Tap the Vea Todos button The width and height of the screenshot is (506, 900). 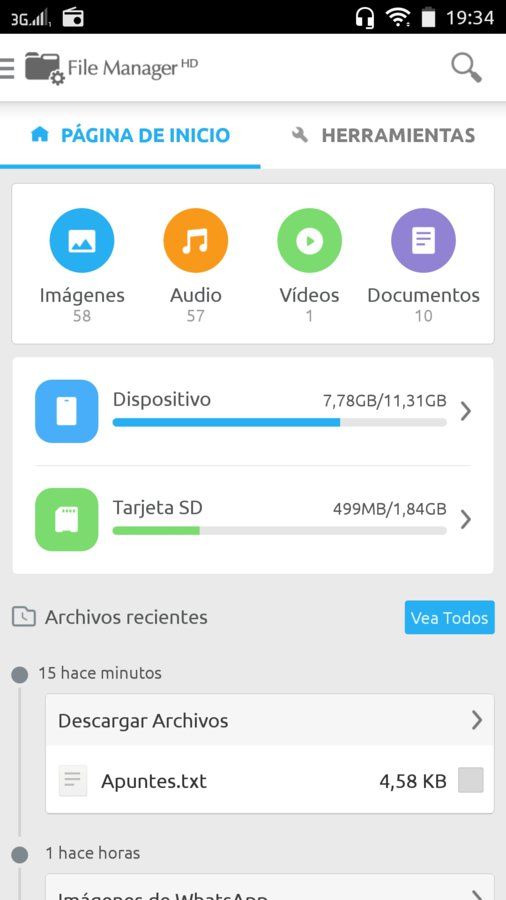pos(449,618)
